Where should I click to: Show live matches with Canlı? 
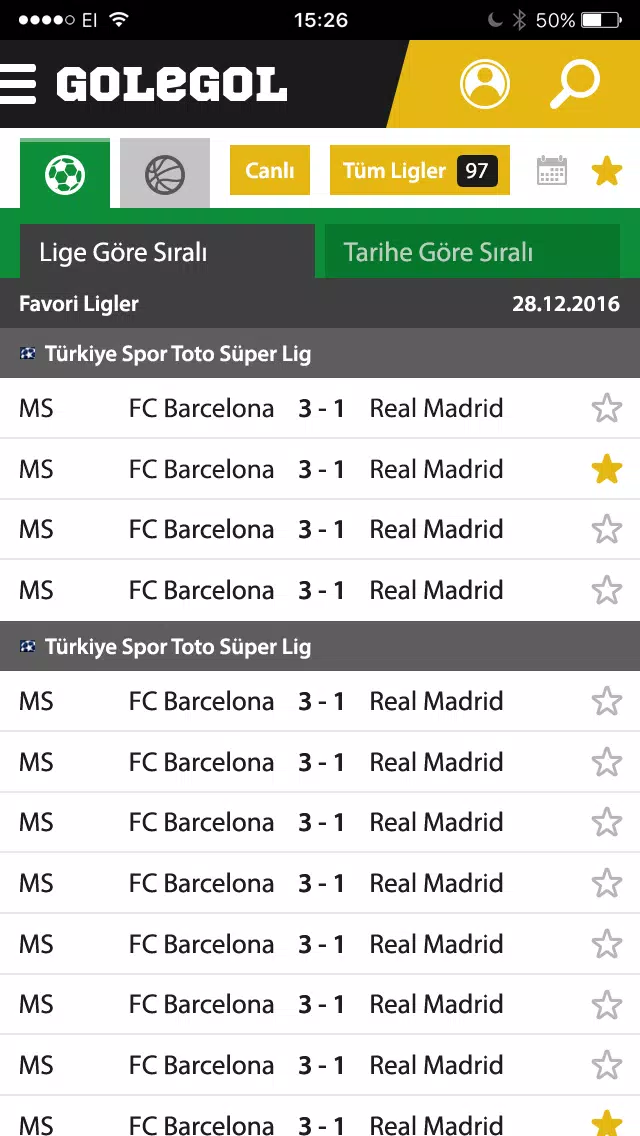coord(270,171)
